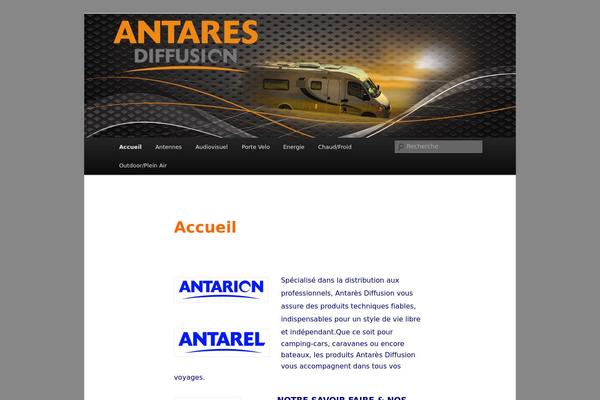Viewport: 600px width, 400px height.
Task: Go to the Antennes section
Action: coord(168,147)
